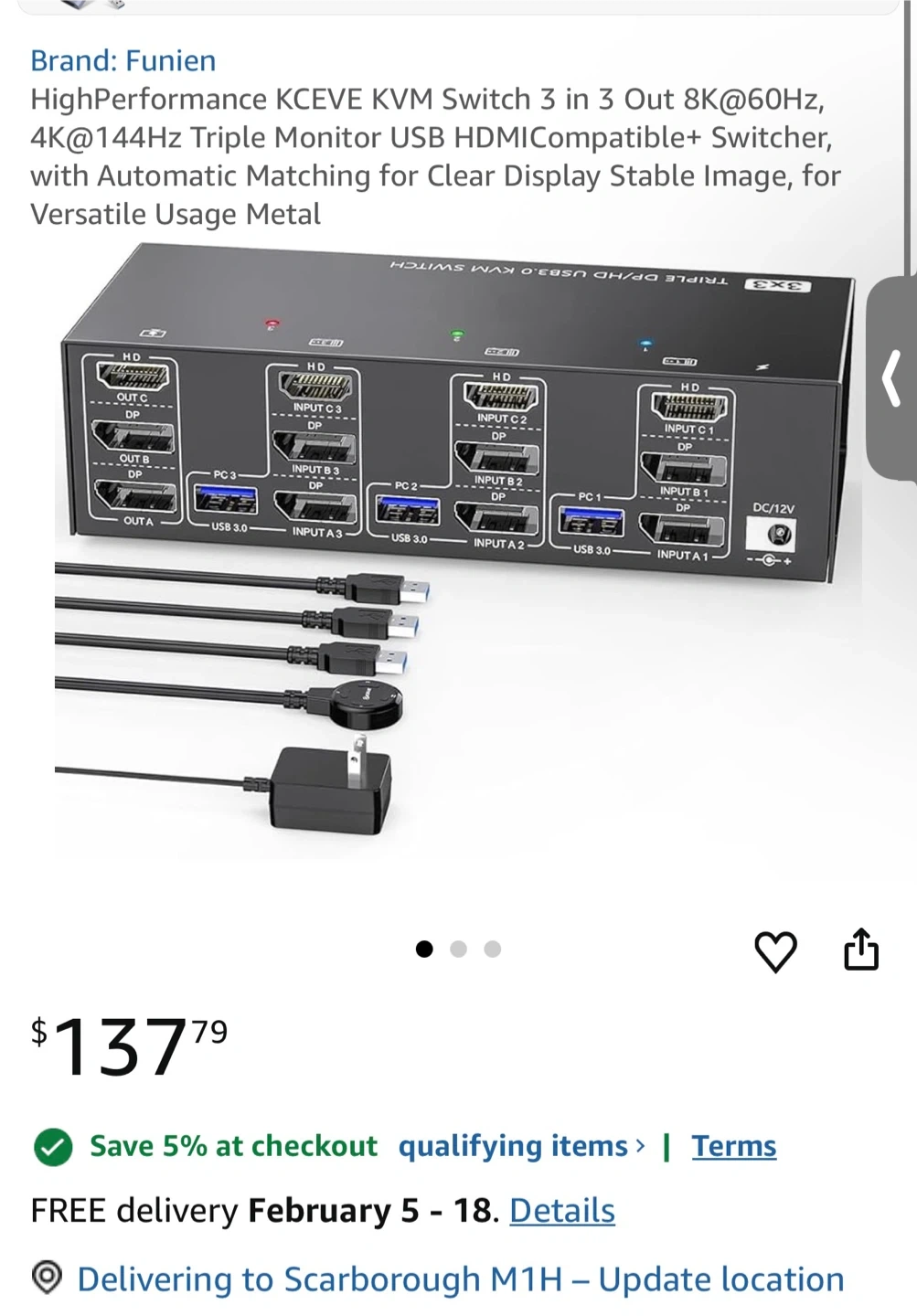Update delivery location from Scarborough M1H
Viewport: 917px width, 1316px height.
tap(460, 1279)
